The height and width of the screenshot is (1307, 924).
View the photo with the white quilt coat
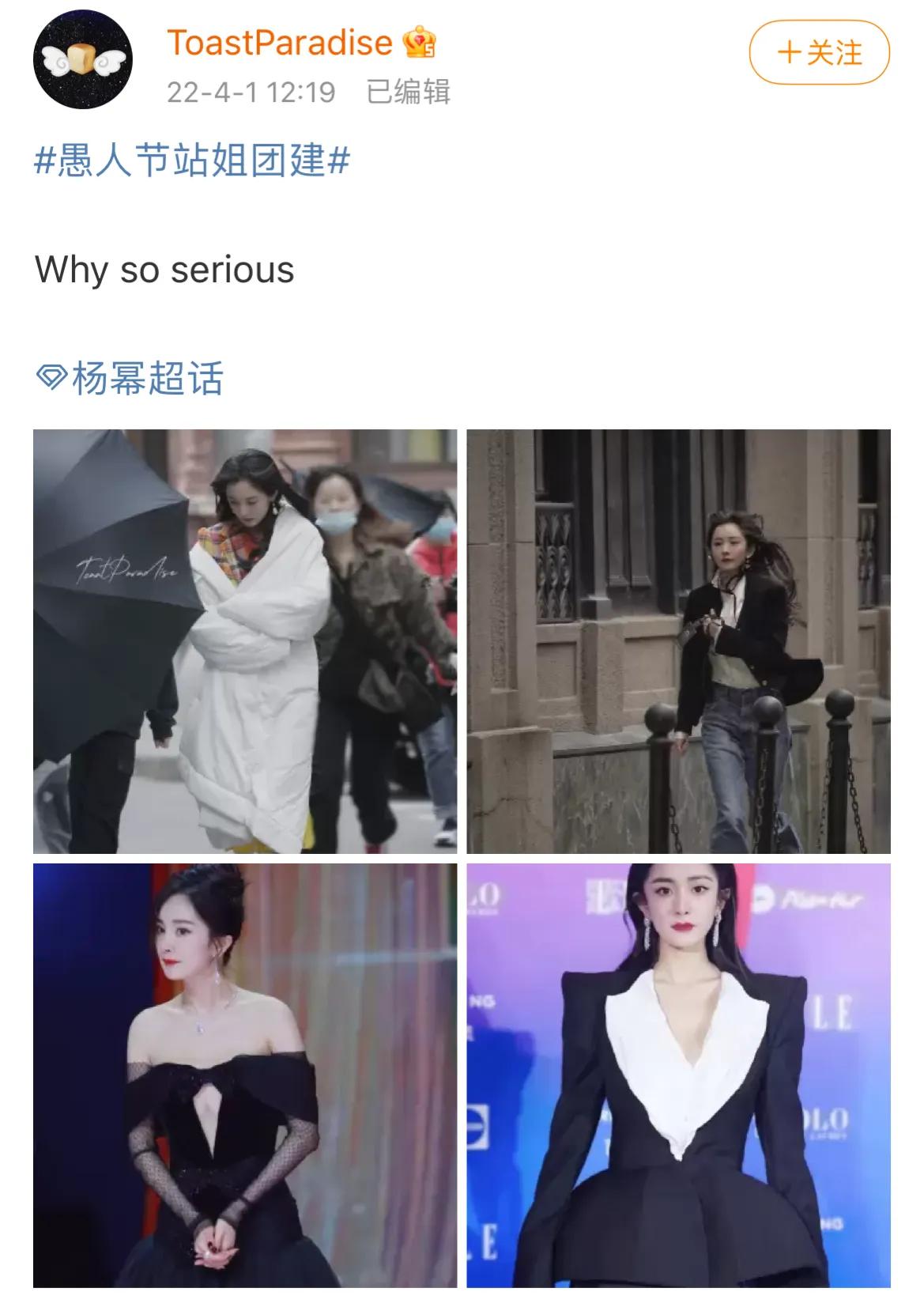[x=245, y=641]
